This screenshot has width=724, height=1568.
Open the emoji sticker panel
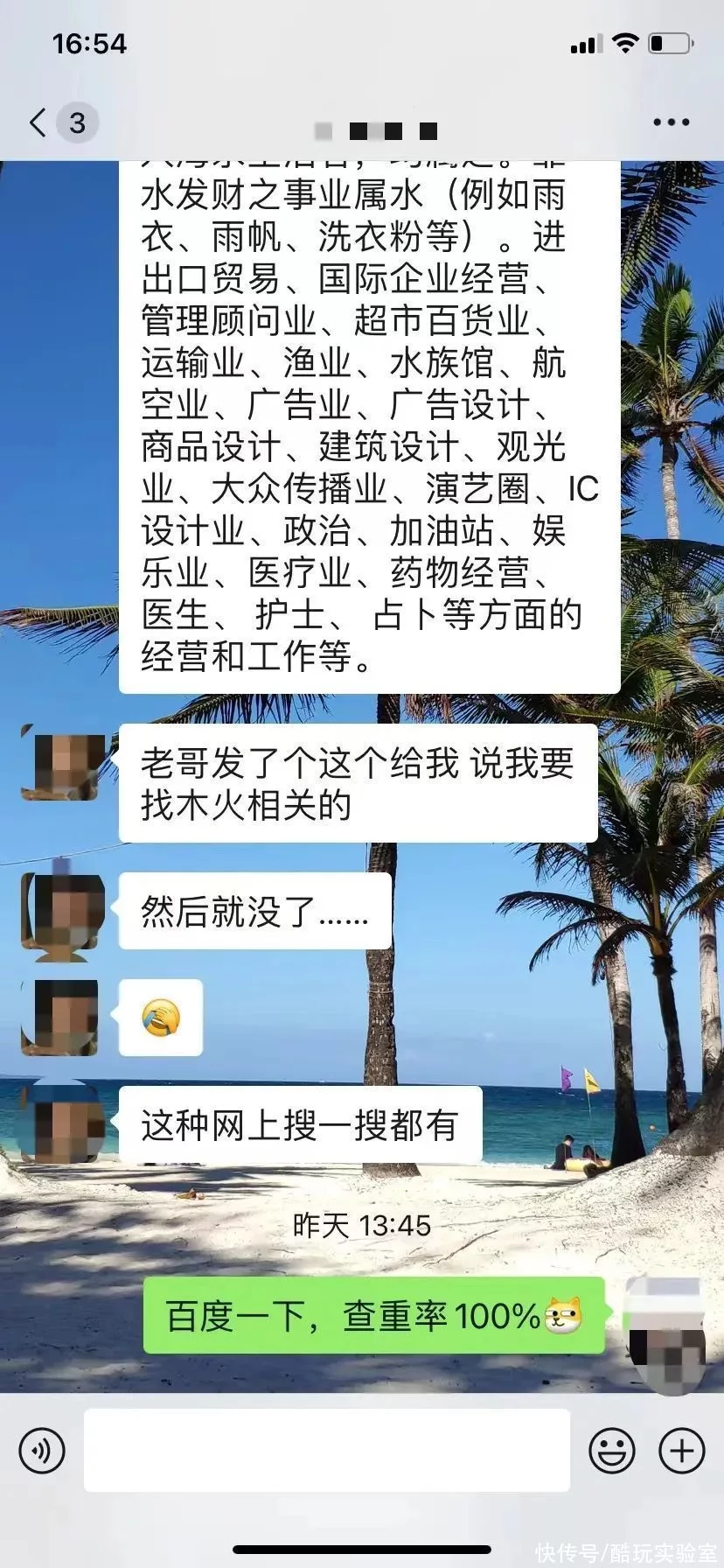(611, 1450)
